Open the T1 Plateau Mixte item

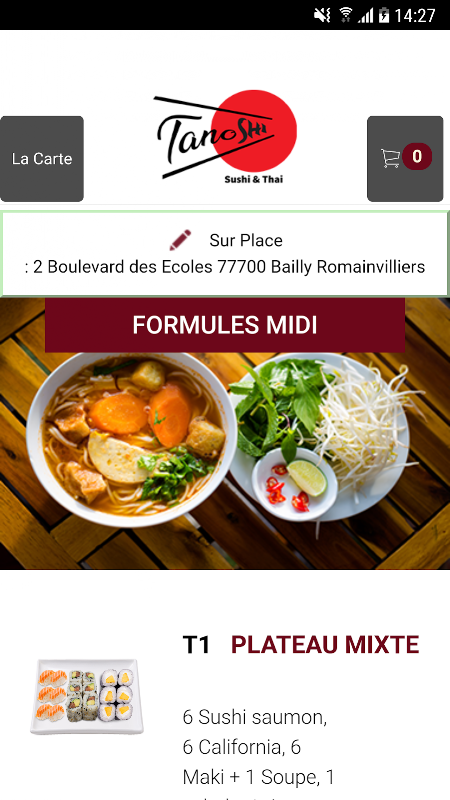[301, 645]
